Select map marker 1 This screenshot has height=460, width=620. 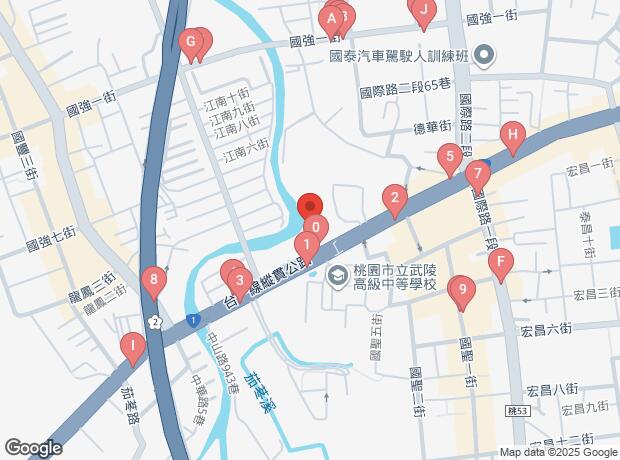307,244
